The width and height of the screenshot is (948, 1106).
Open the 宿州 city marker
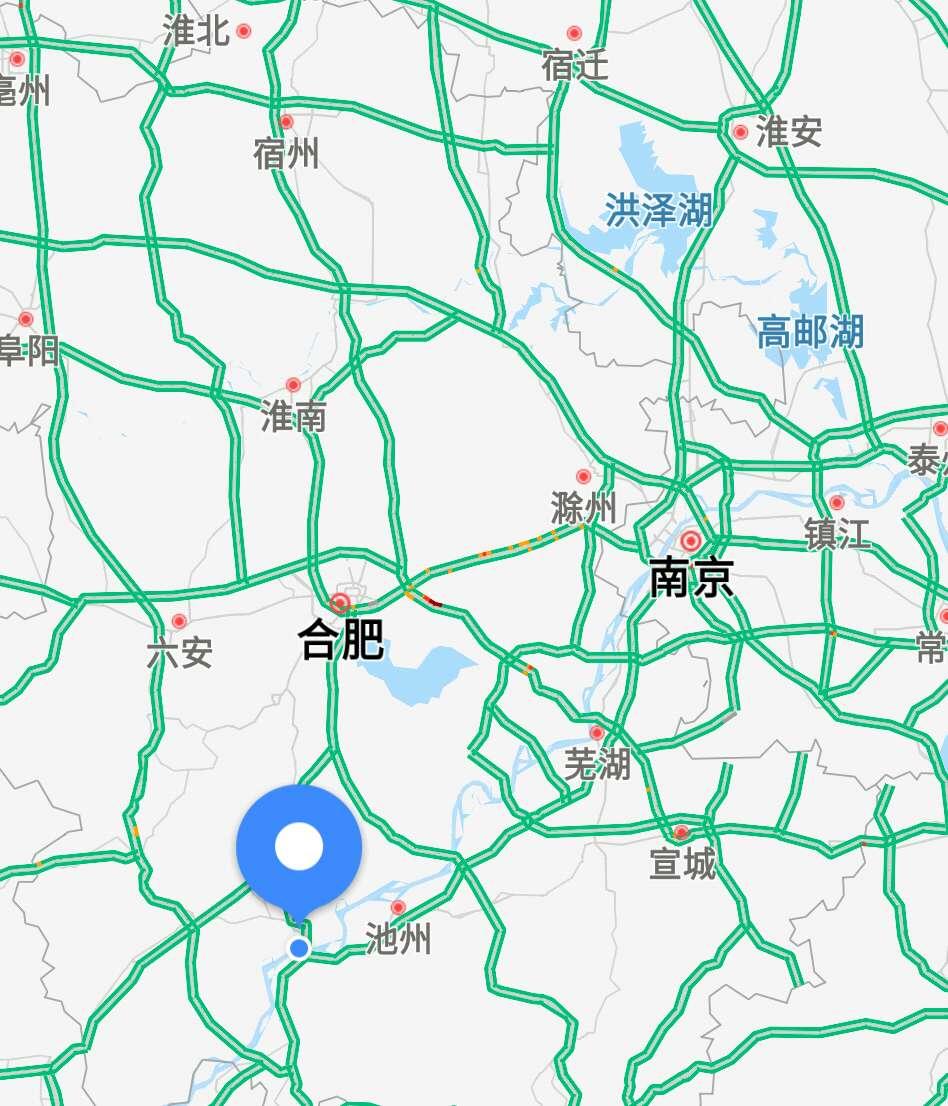pyautogui.click(x=287, y=122)
